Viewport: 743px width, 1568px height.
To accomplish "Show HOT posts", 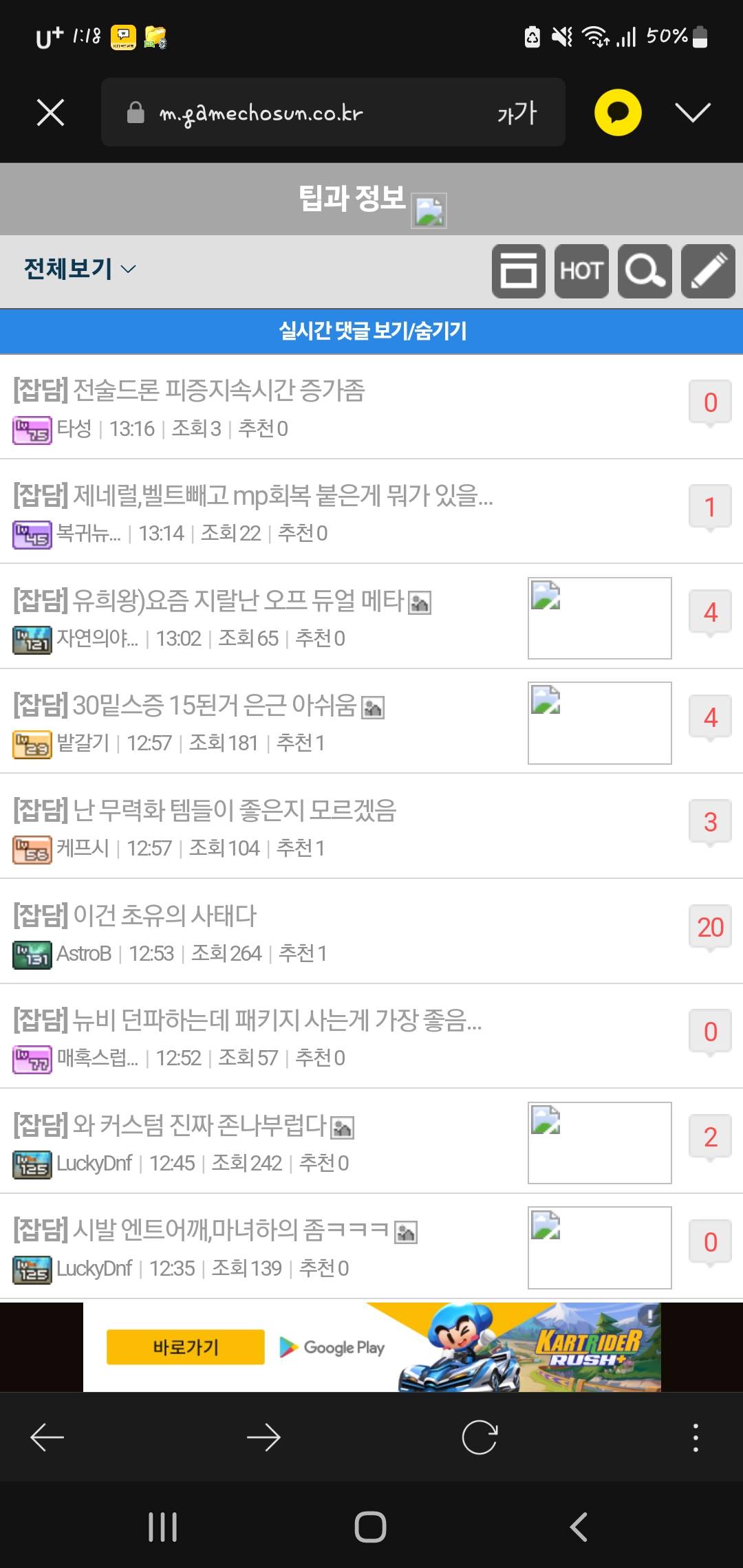I will 581,271.
